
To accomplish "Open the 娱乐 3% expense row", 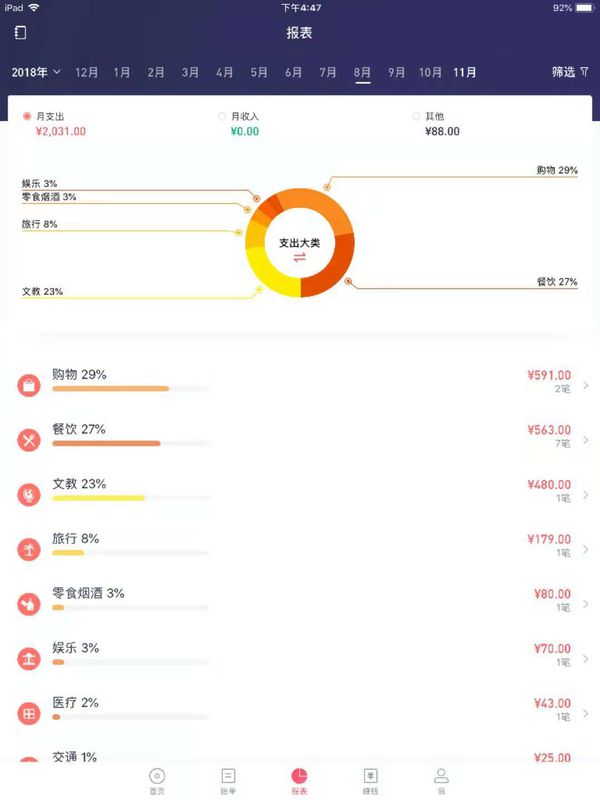I will point(300,657).
